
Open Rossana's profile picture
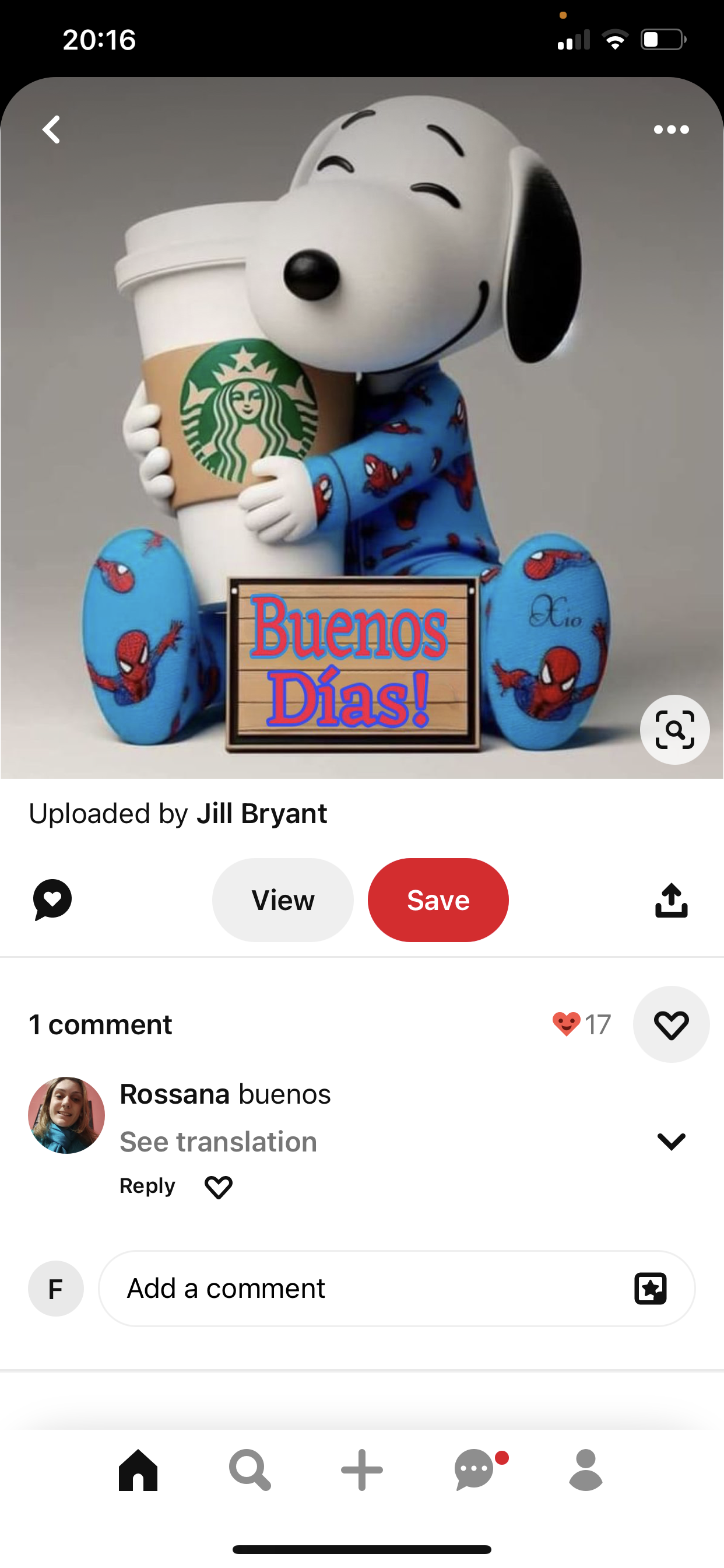tap(66, 1115)
